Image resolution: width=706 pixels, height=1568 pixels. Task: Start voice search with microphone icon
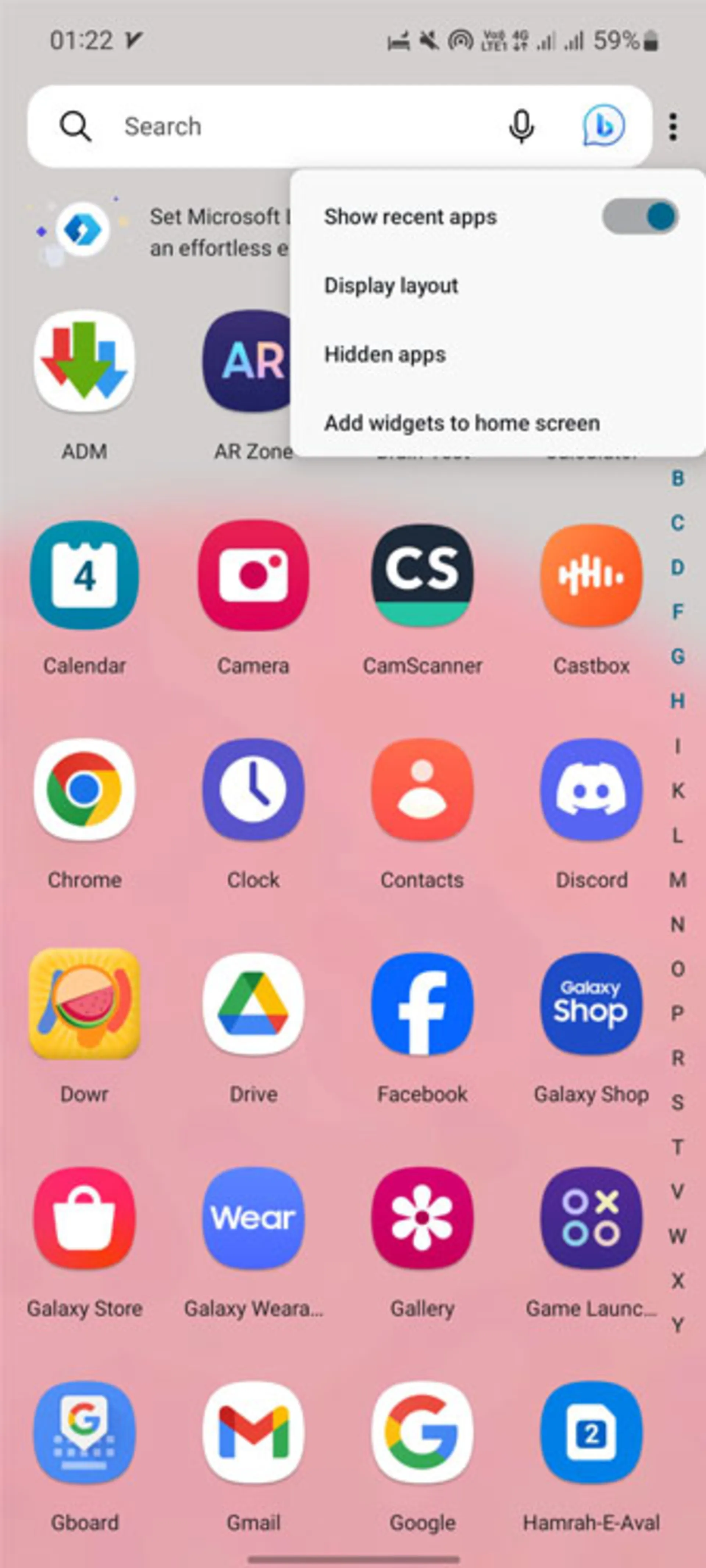pyautogui.click(x=521, y=127)
